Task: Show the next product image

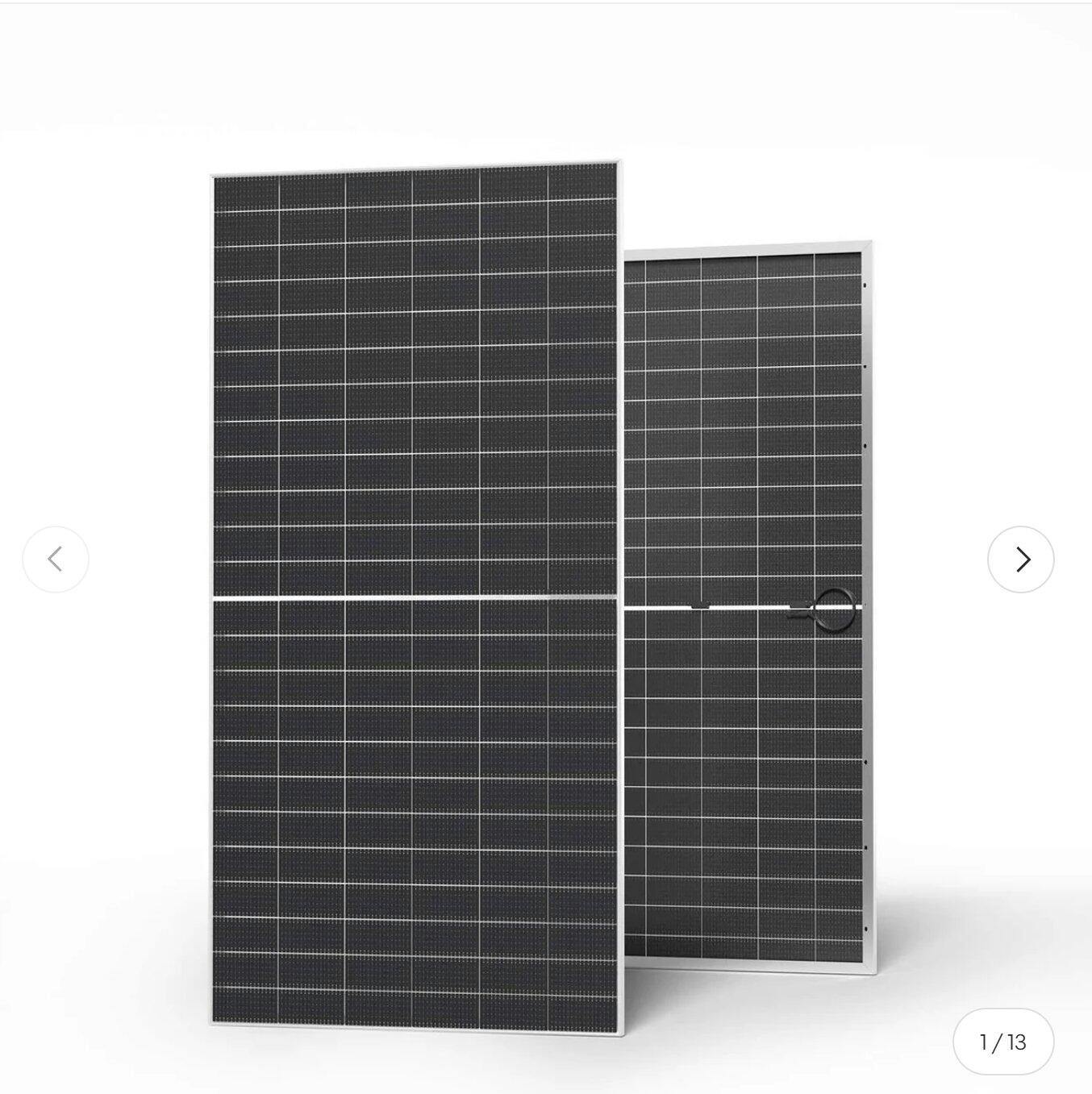Action: click(x=1020, y=559)
